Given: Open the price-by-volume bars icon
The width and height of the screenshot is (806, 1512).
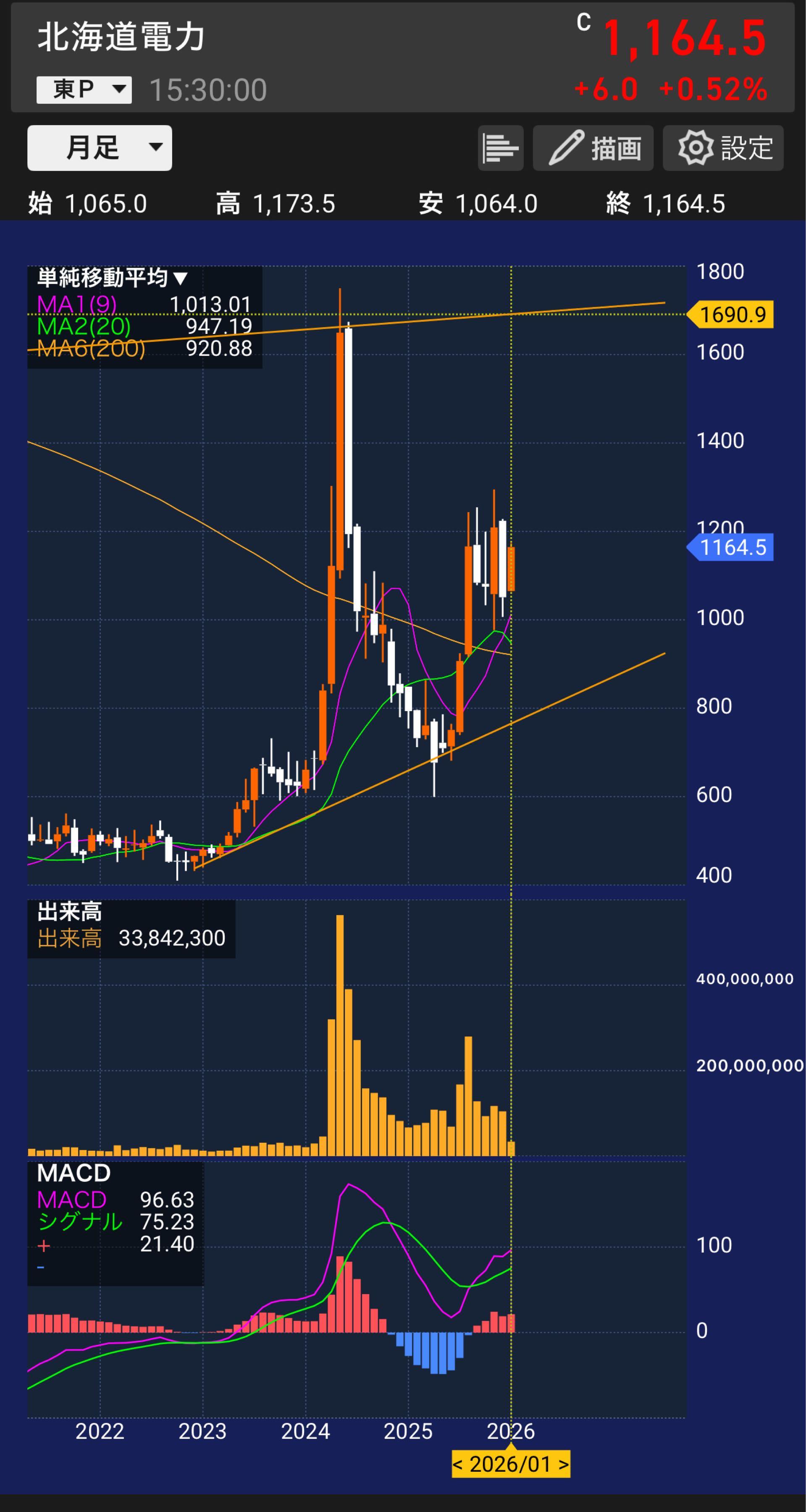Looking at the screenshot, I should coord(500,148).
